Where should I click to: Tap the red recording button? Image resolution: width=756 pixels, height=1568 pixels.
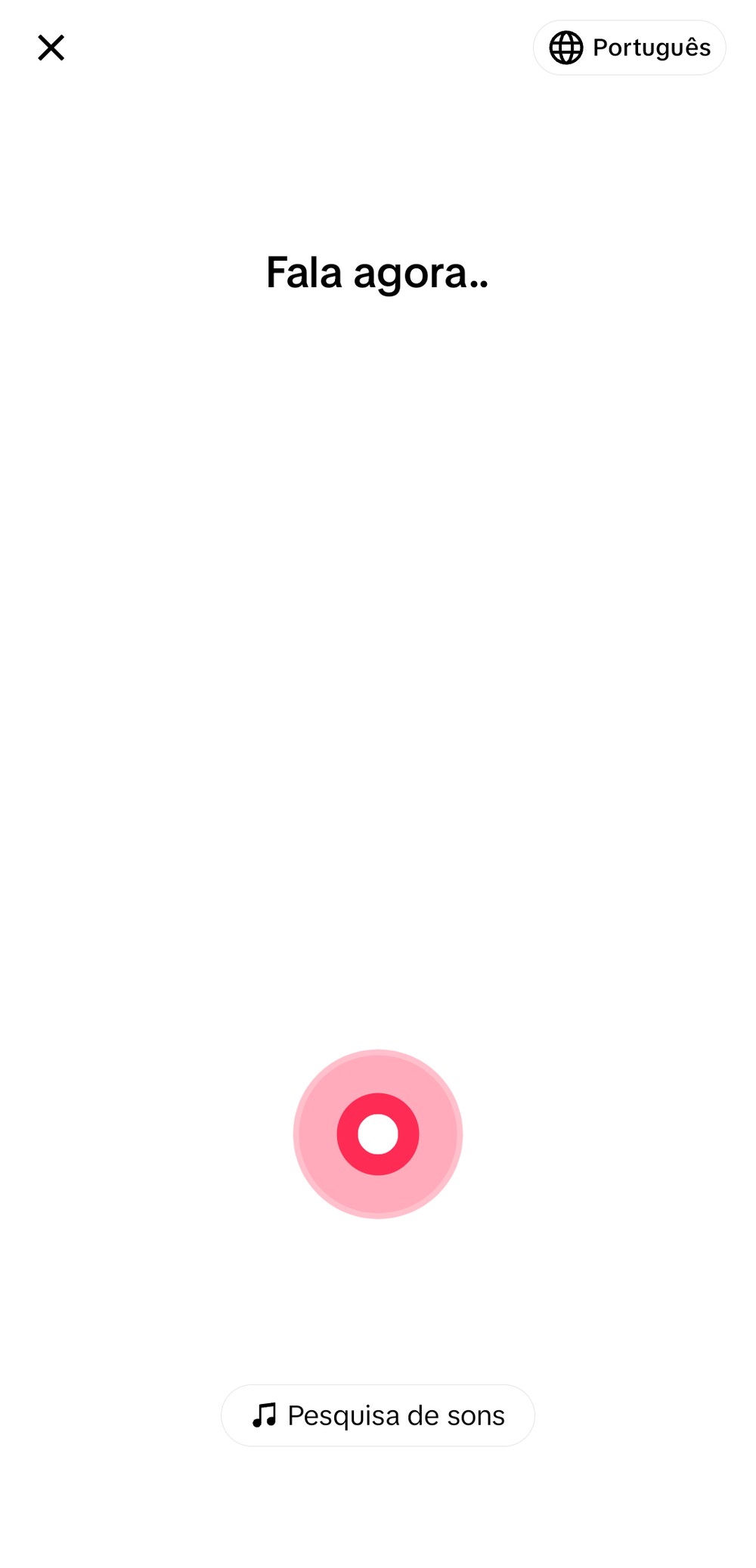pos(377,1133)
